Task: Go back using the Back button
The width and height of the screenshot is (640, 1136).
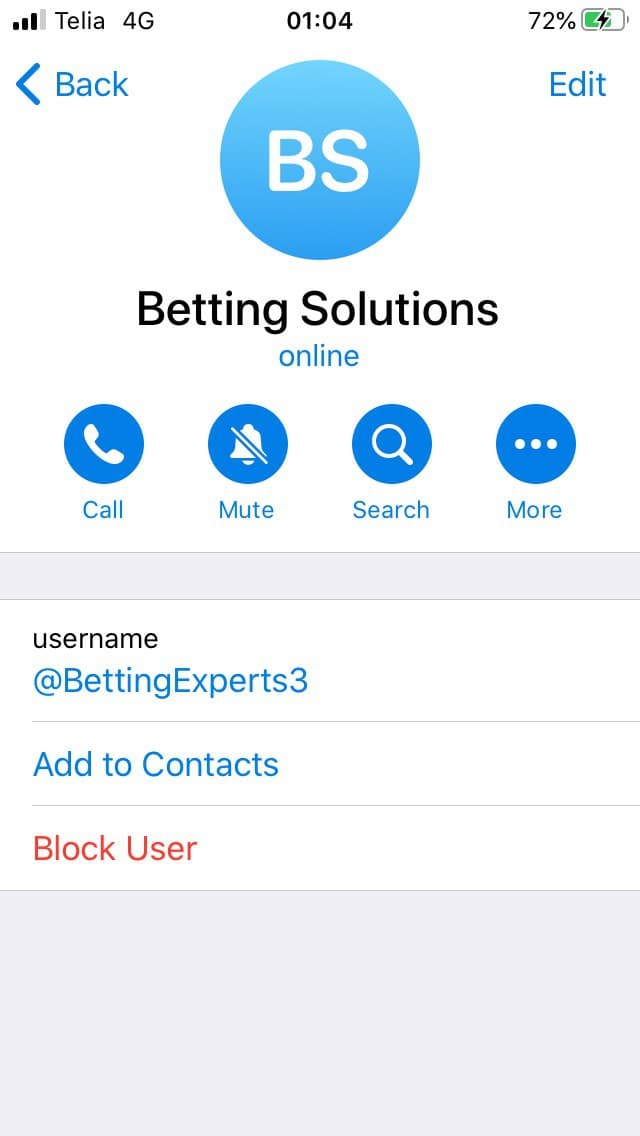Action: point(71,85)
